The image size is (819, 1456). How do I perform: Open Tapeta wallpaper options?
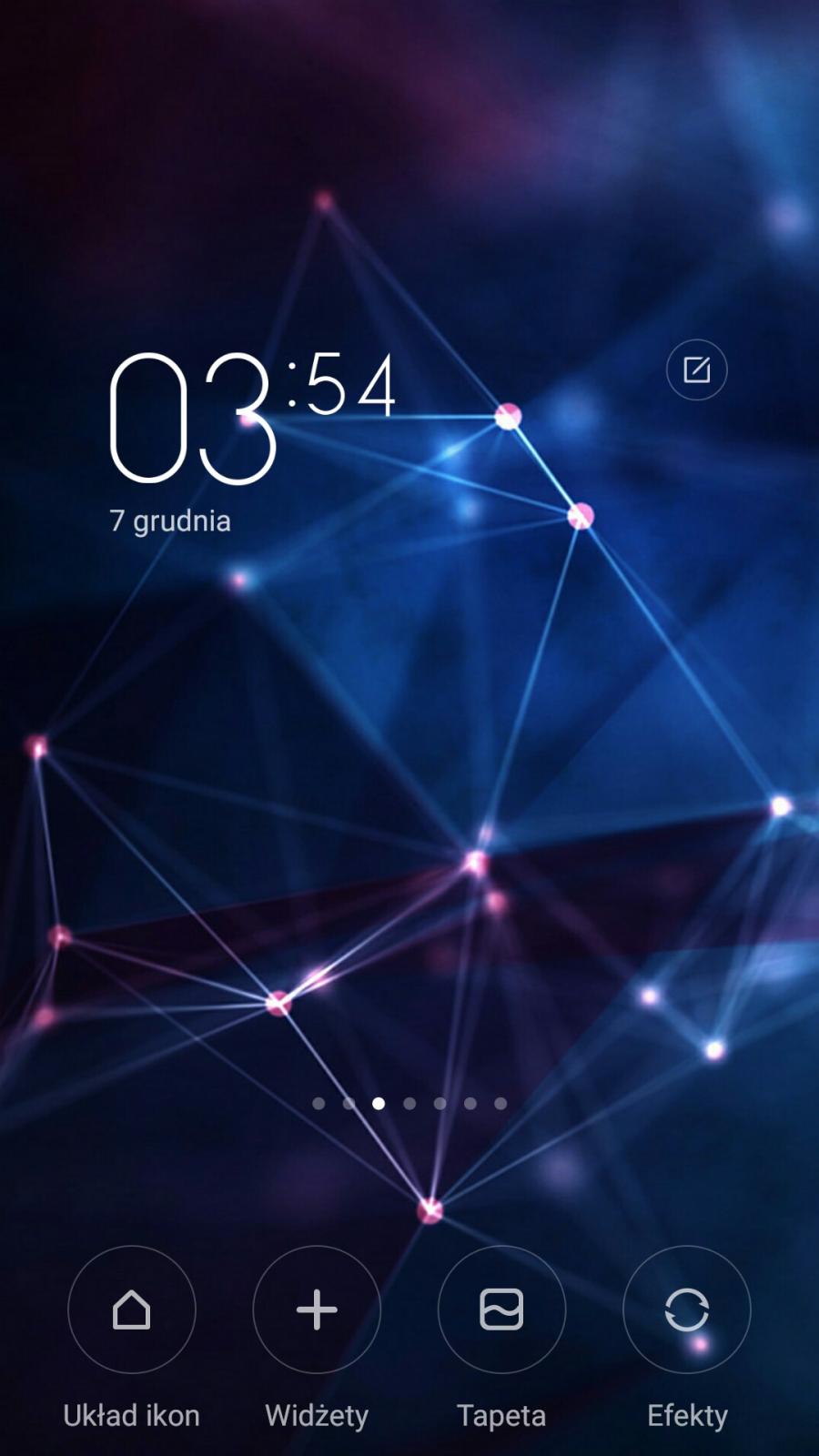[x=501, y=1309]
